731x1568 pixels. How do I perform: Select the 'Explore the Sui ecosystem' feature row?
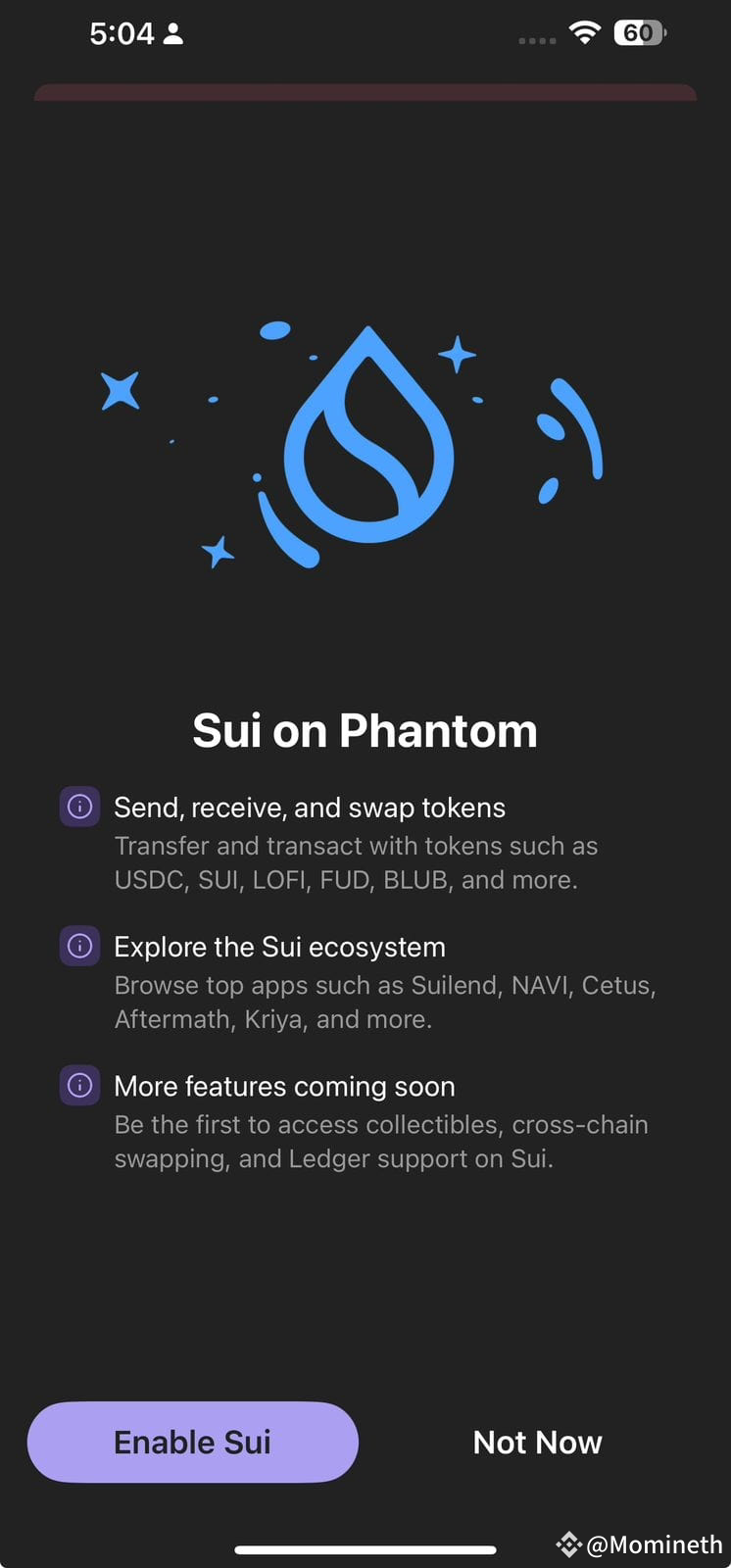[280, 946]
